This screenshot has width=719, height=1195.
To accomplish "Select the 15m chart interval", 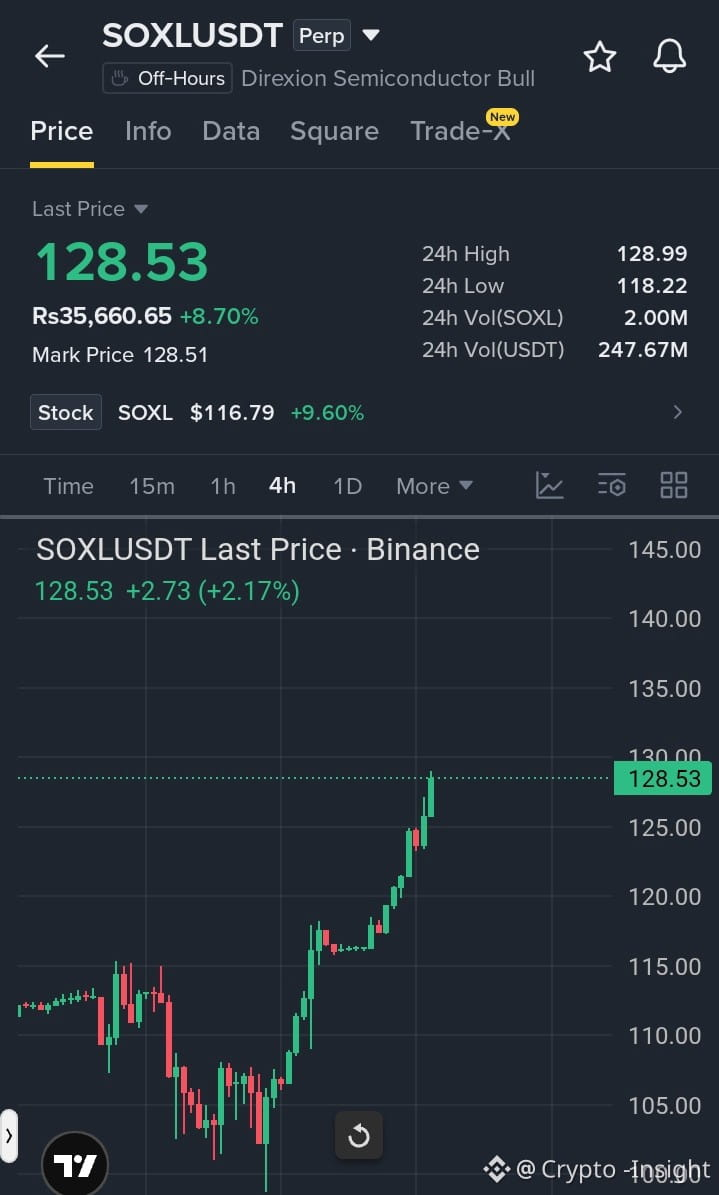I will [x=152, y=486].
